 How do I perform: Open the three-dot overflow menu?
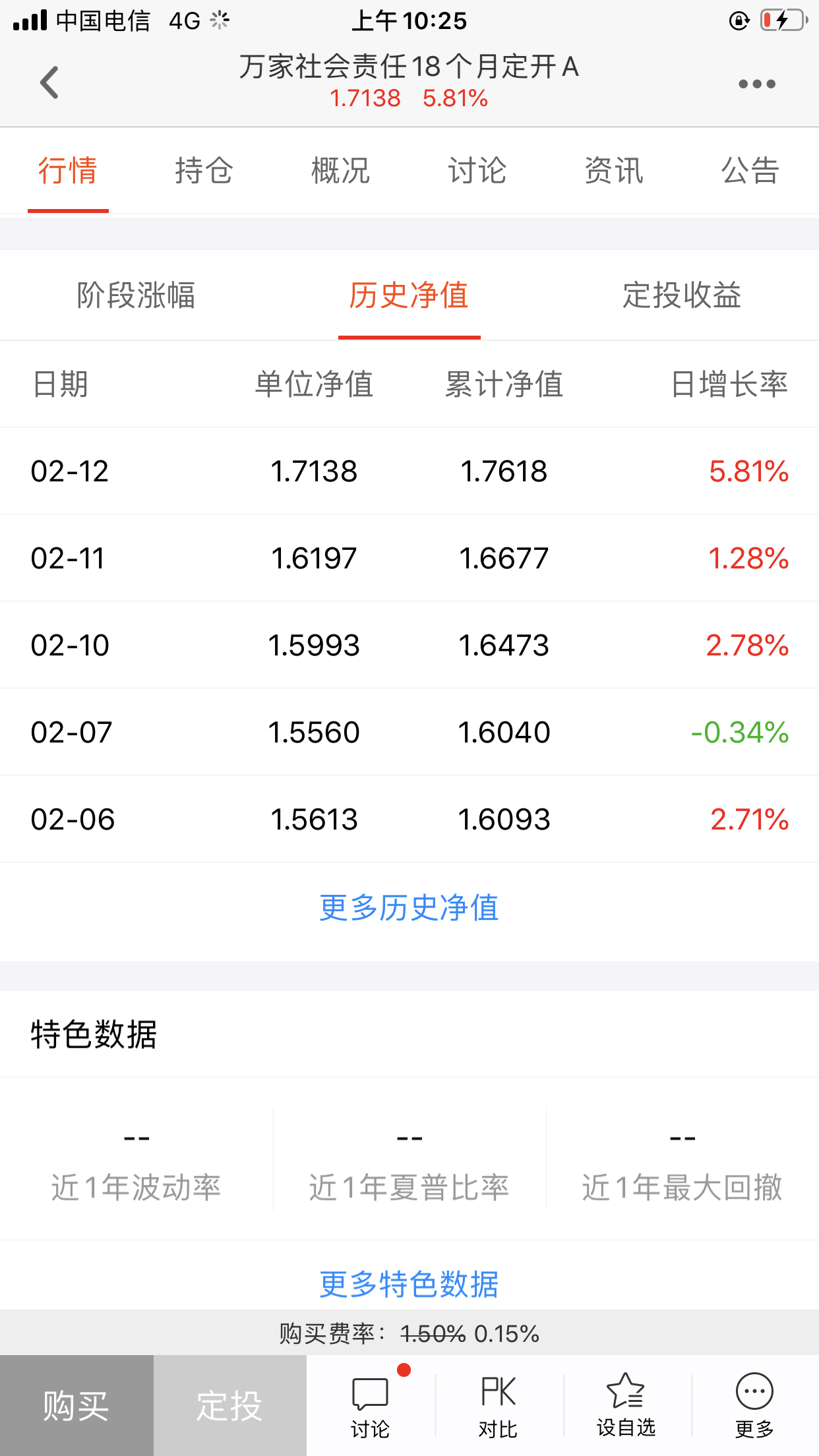click(x=756, y=84)
